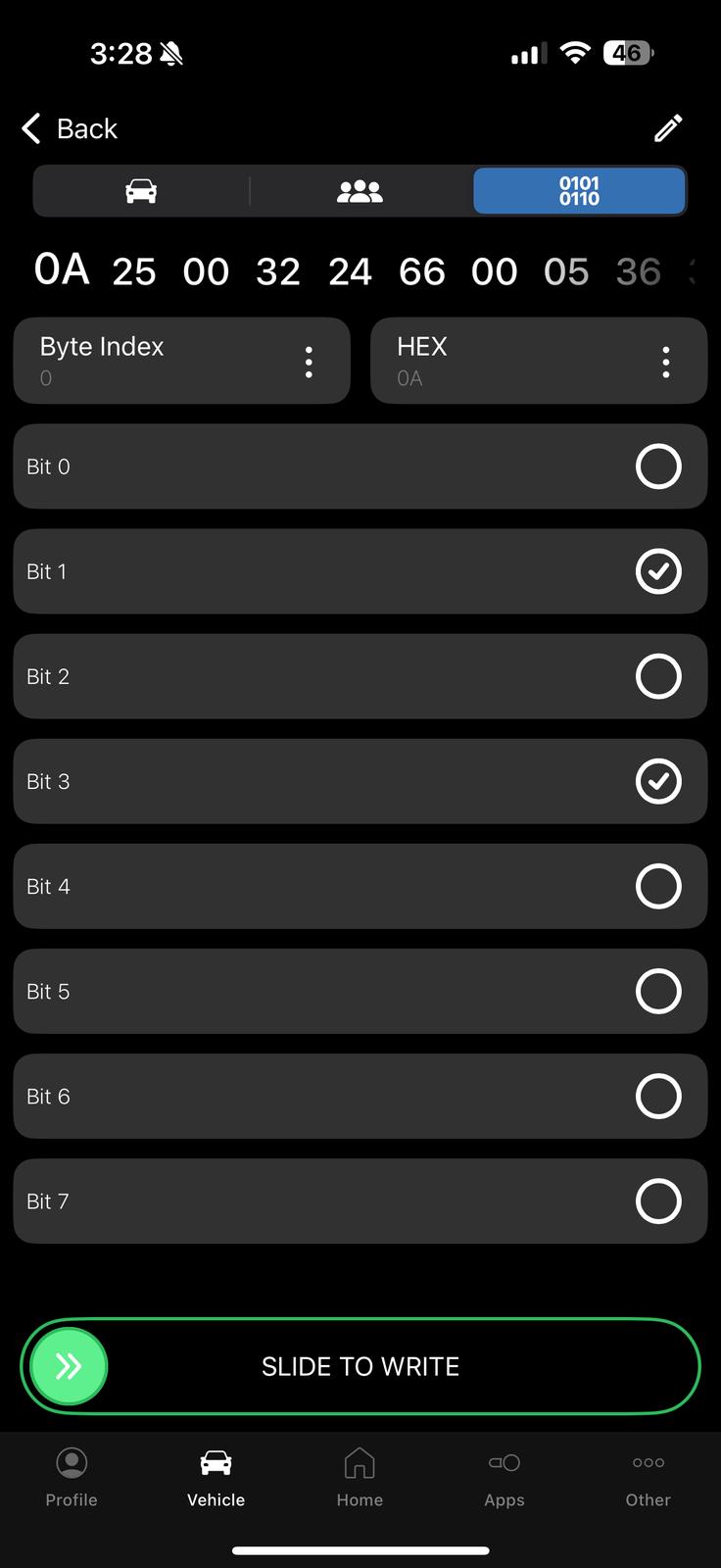Enable Bit 0
Image resolution: width=721 pixels, height=1568 pixels.
pyautogui.click(x=657, y=466)
